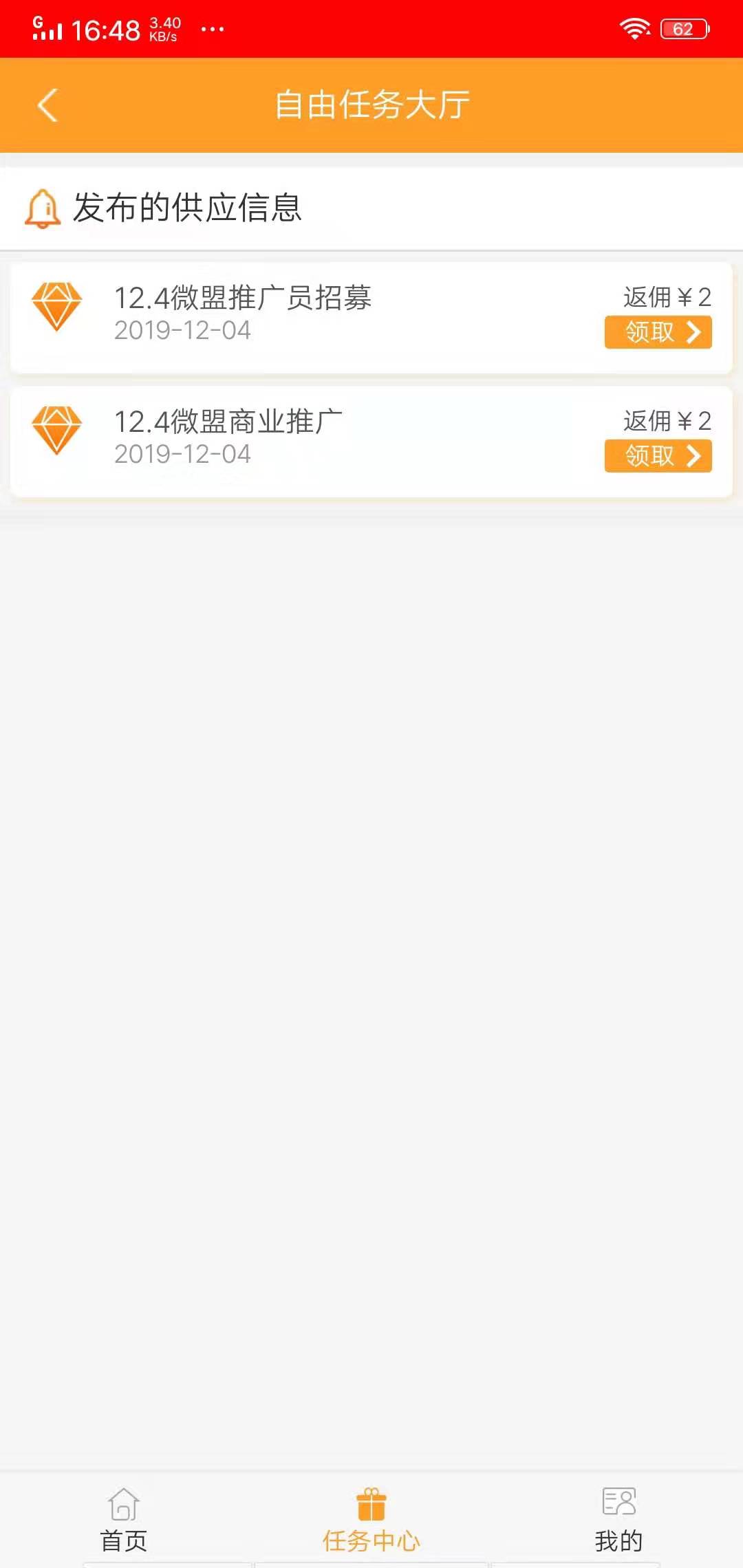743x1568 pixels.
Task: Switch to the 首页 tab
Action: 124,1520
